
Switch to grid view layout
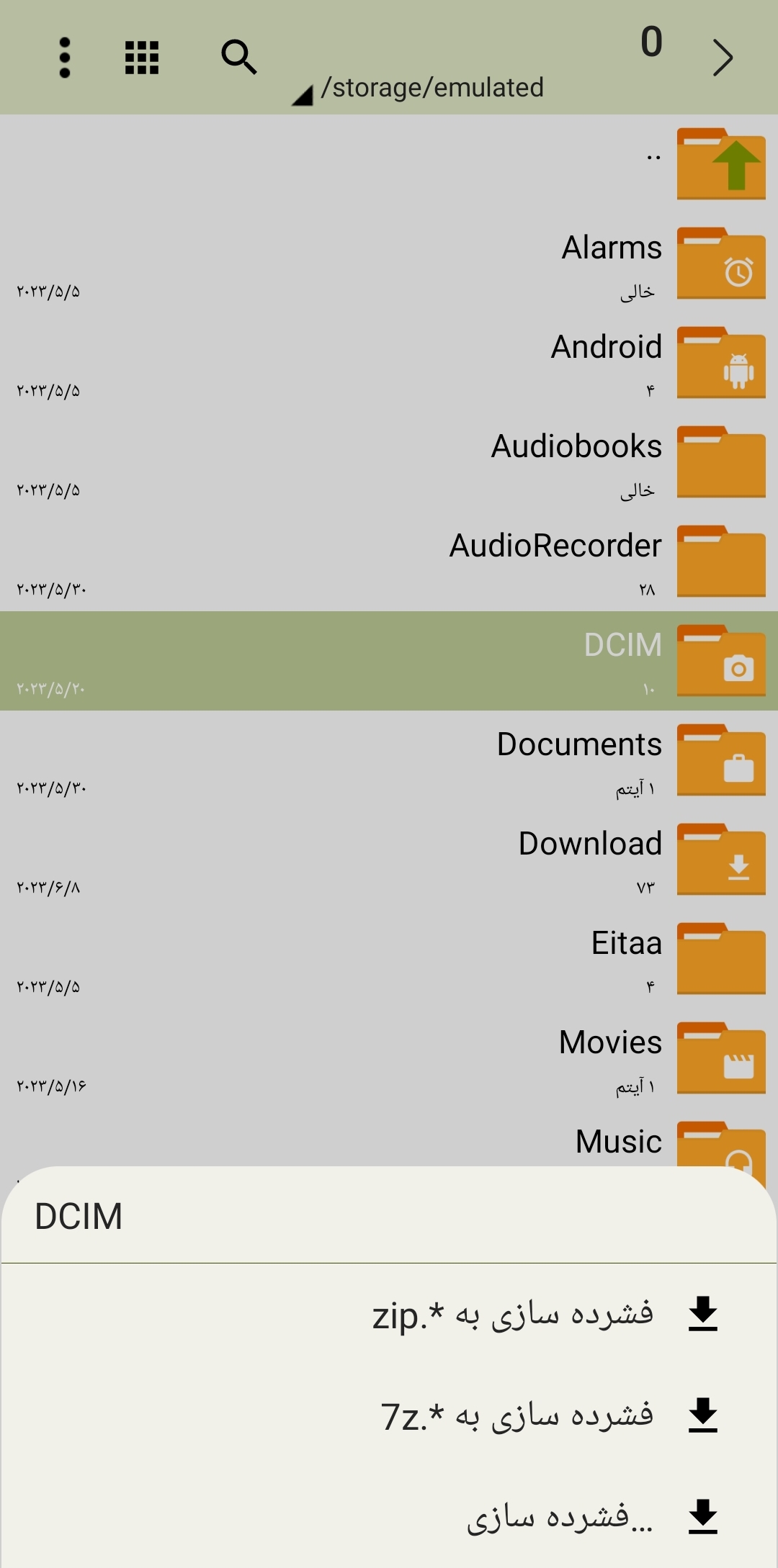(x=142, y=58)
